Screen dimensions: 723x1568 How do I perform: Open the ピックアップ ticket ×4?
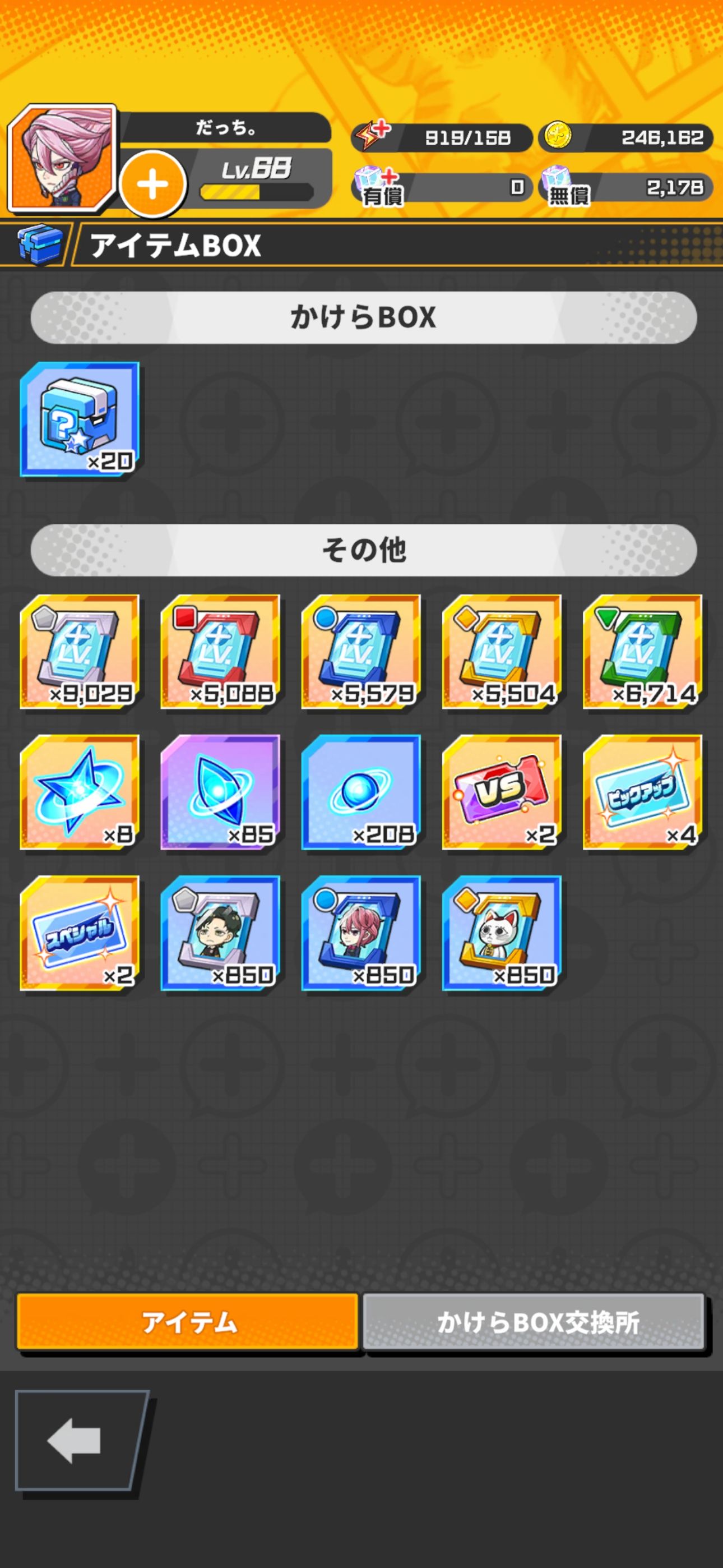[x=642, y=792]
